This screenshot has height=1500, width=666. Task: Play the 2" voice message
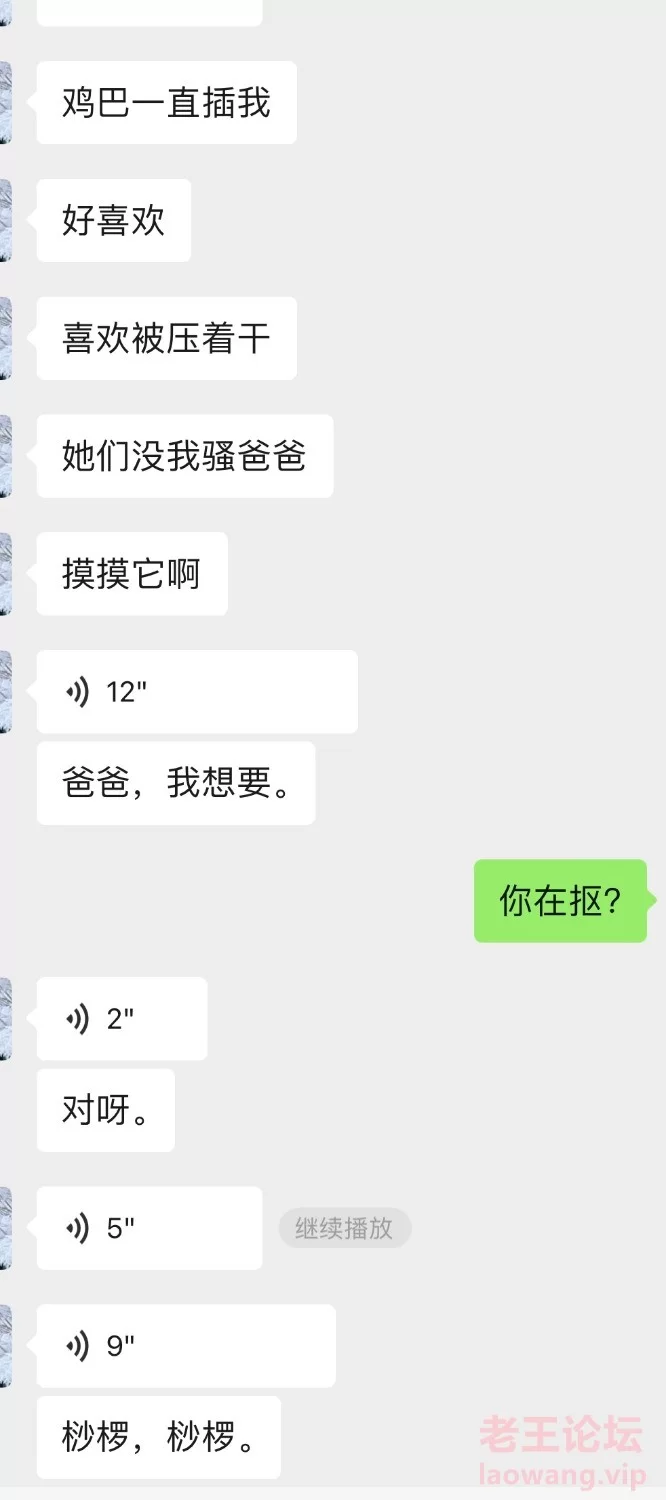(122, 1019)
